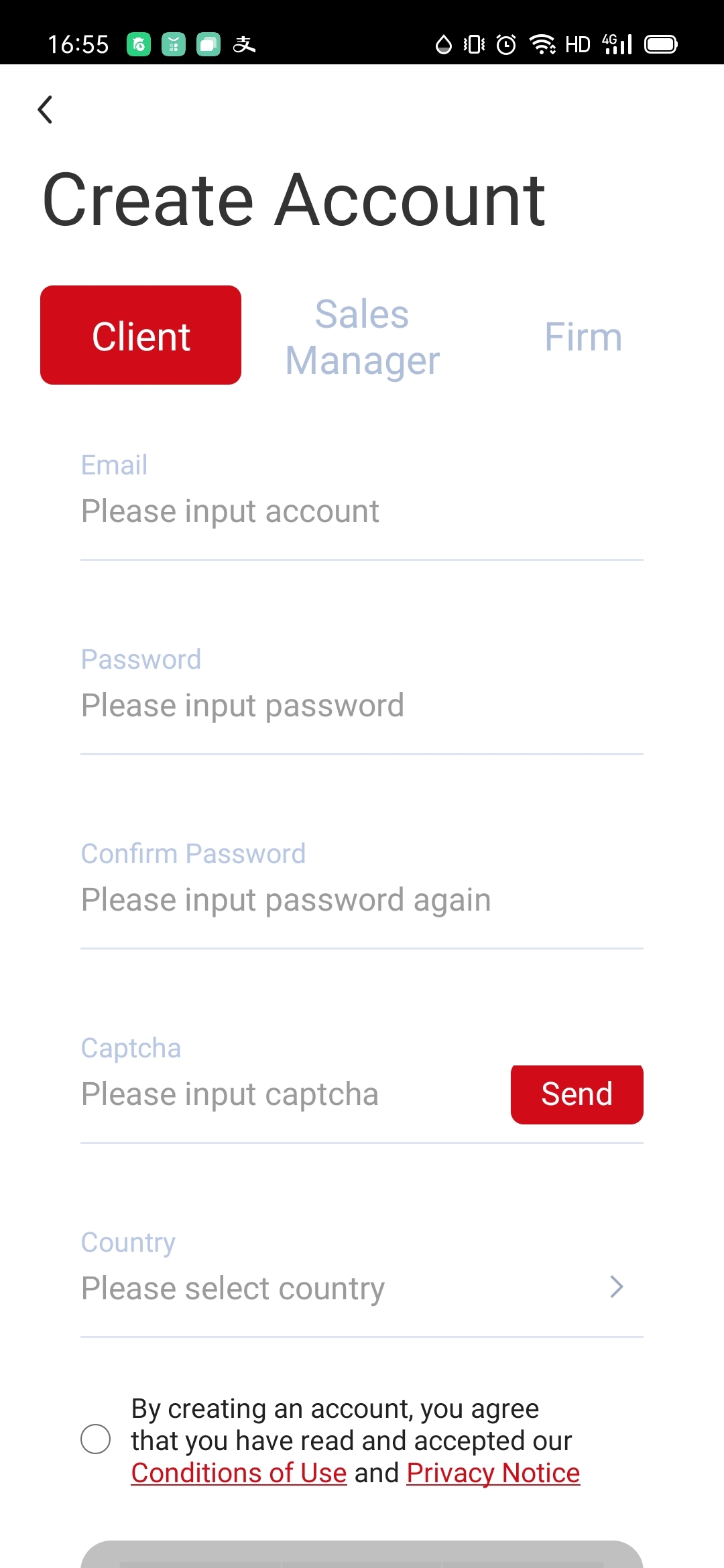Open the country selector
The image size is (724, 1568).
[362, 1288]
